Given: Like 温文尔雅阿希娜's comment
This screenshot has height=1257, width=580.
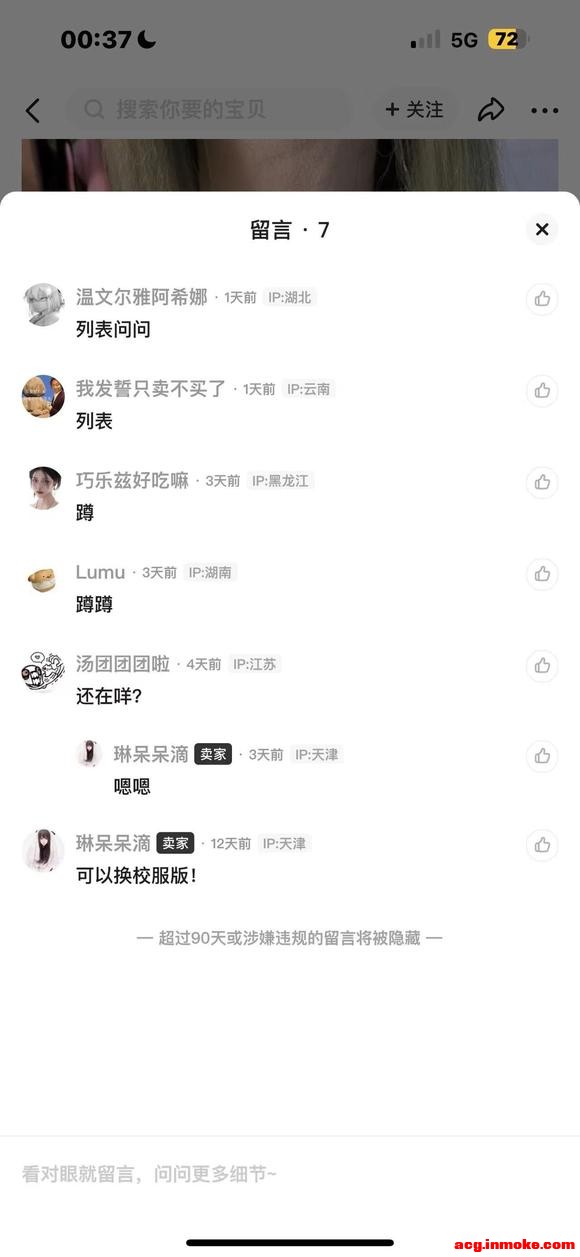Looking at the screenshot, I should (x=542, y=299).
